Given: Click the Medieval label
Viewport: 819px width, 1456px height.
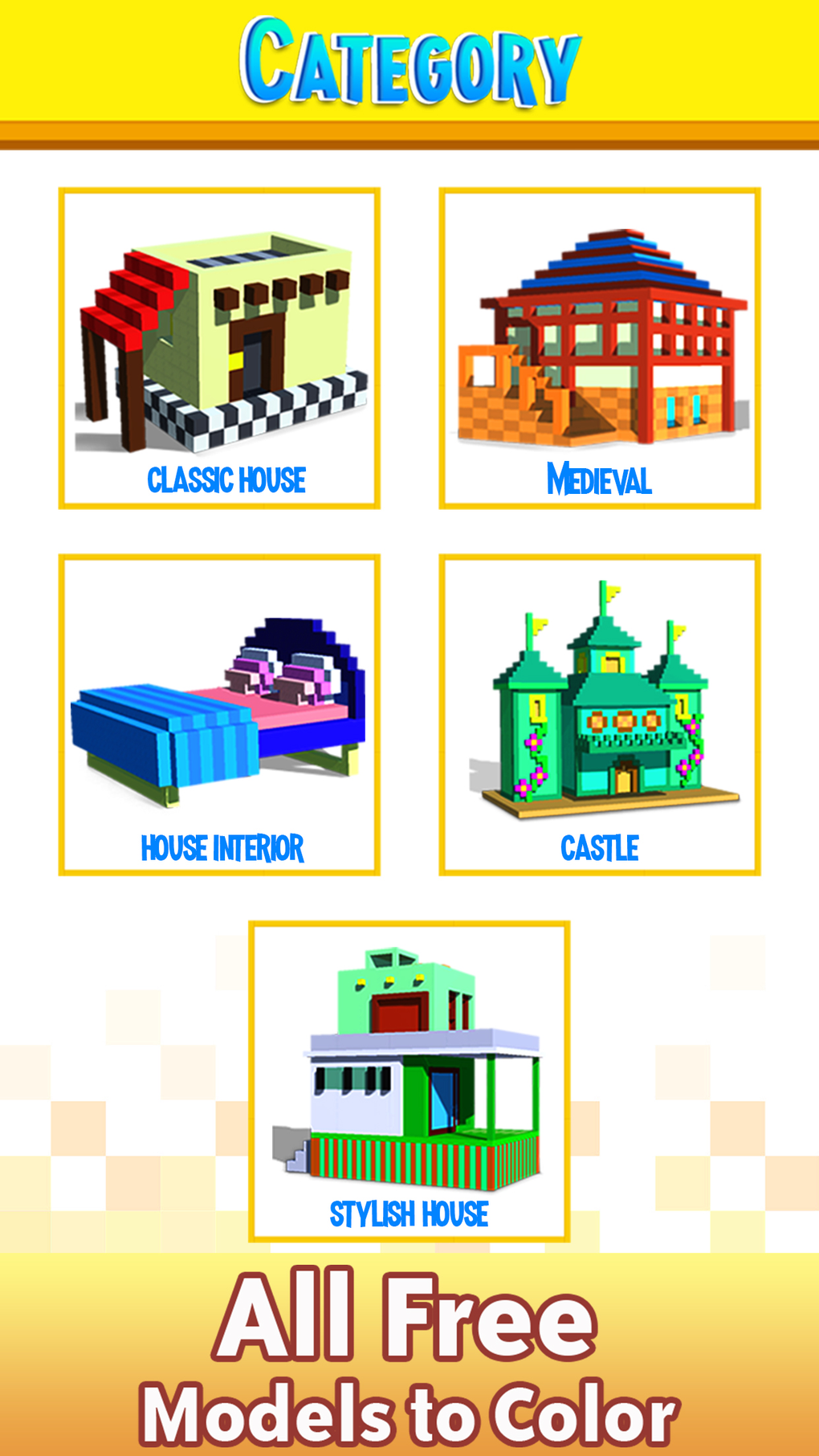Looking at the screenshot, I should (597, 480).
